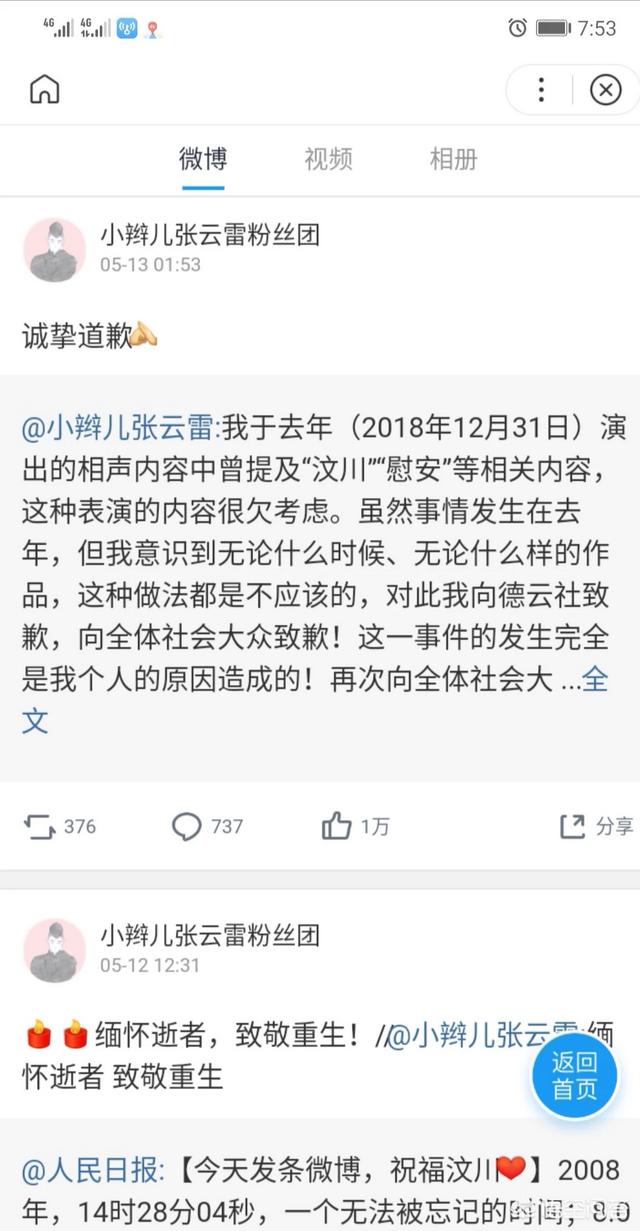
Task: Close the mini program
Action: tap(605, 90)
